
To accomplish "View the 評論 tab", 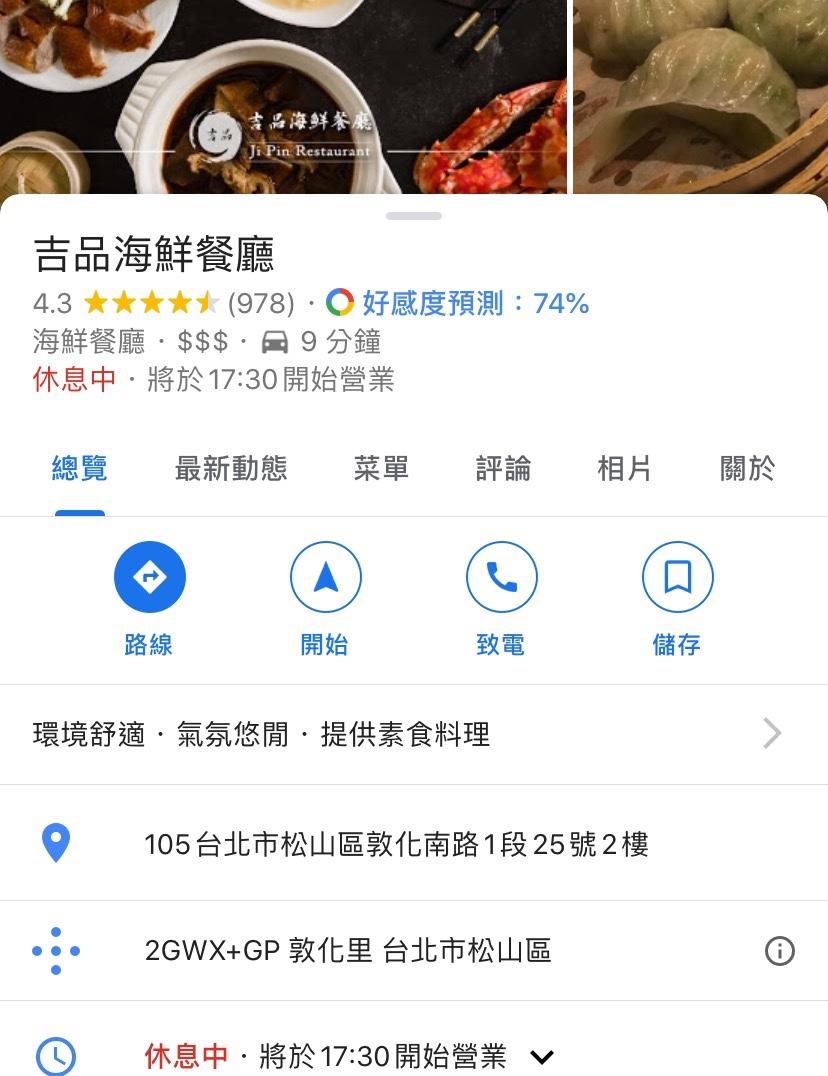I will pyautogui.click(x=503, y=468).
